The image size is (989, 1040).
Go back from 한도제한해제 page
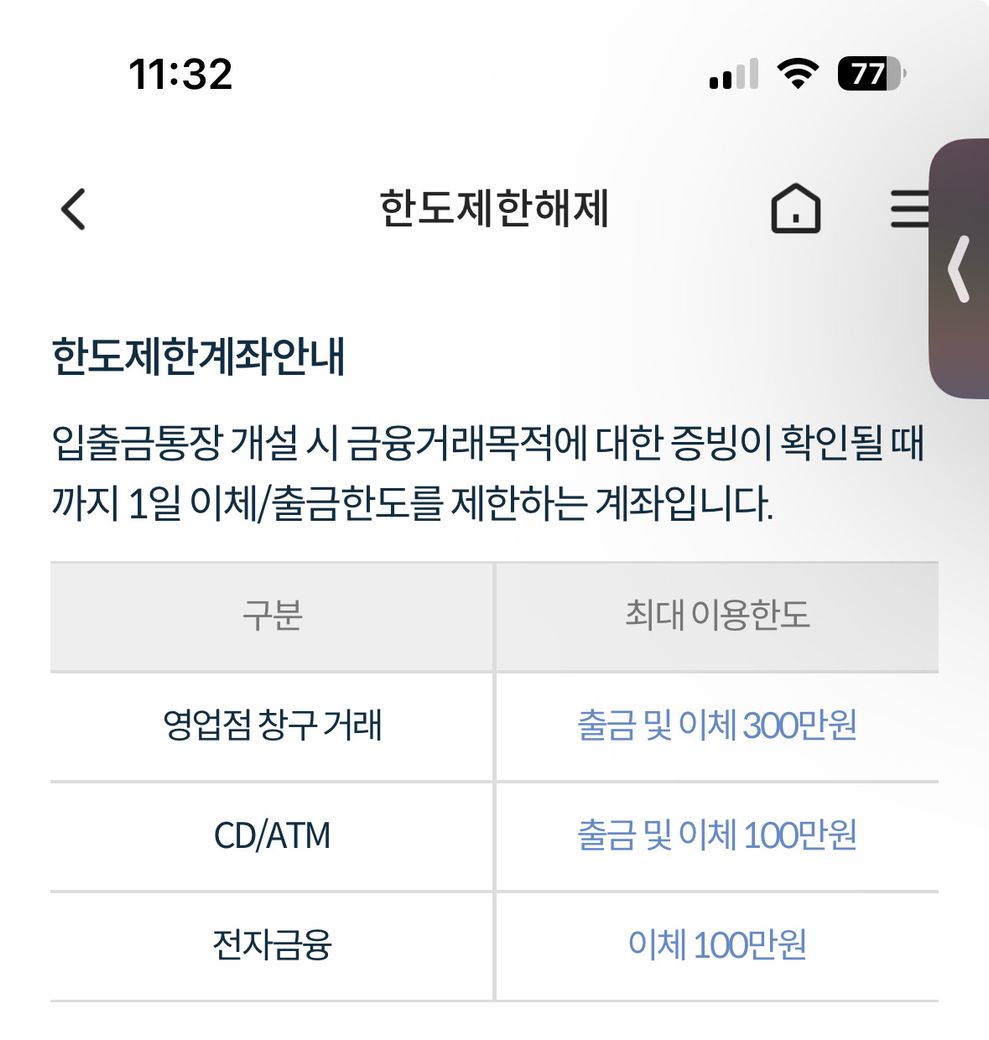pyautogui.click(x=73, y=210)
